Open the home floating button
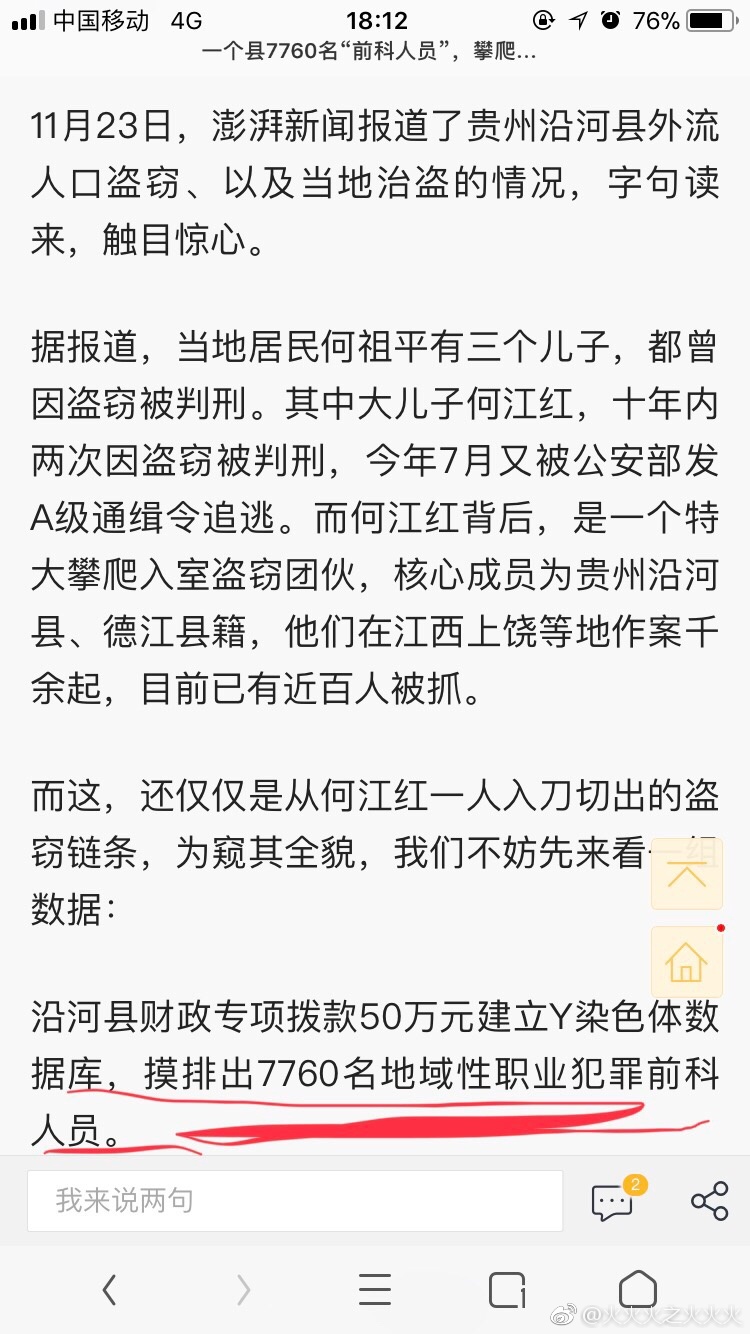750x1334 pixels. (687, 962)
